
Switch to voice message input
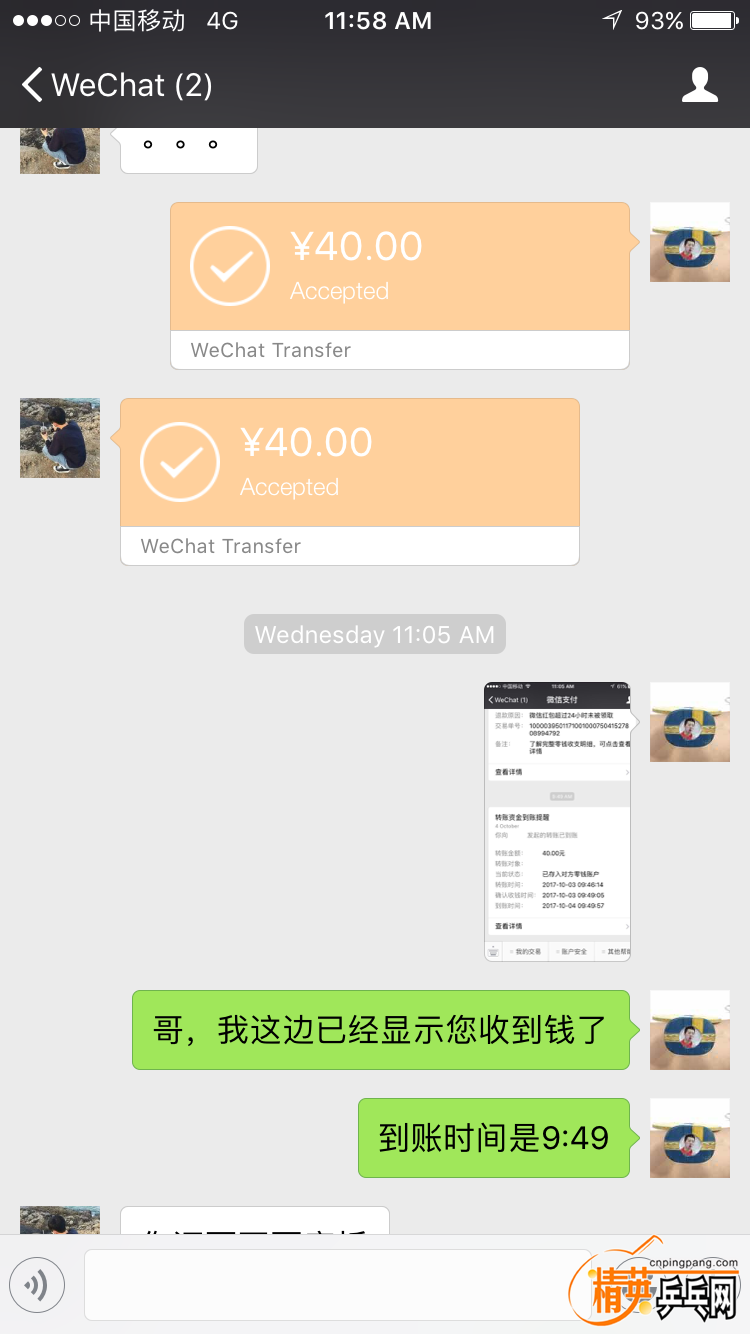37,1284
